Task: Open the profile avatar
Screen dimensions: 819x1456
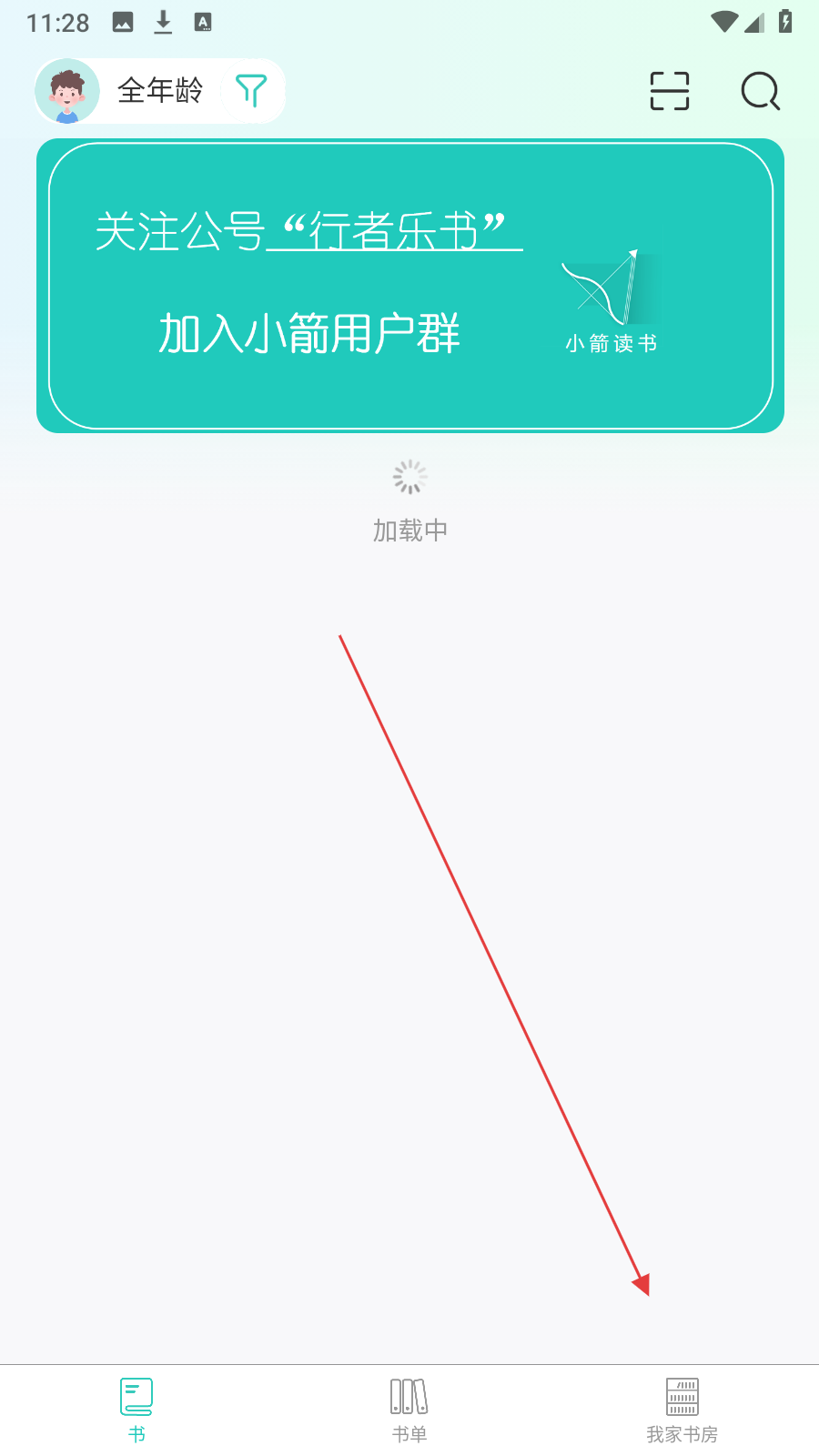Action: pyautogui.click(x=66, y=91)
